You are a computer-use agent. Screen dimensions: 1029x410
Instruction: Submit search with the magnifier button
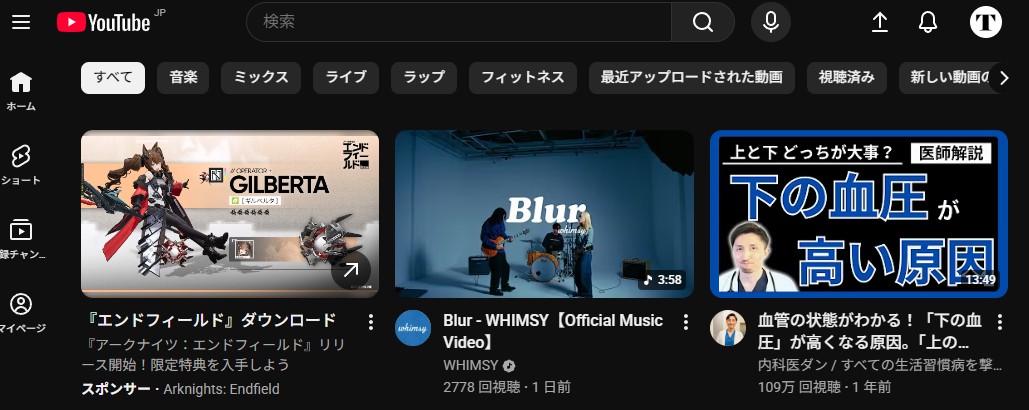(x=702, y=22)
